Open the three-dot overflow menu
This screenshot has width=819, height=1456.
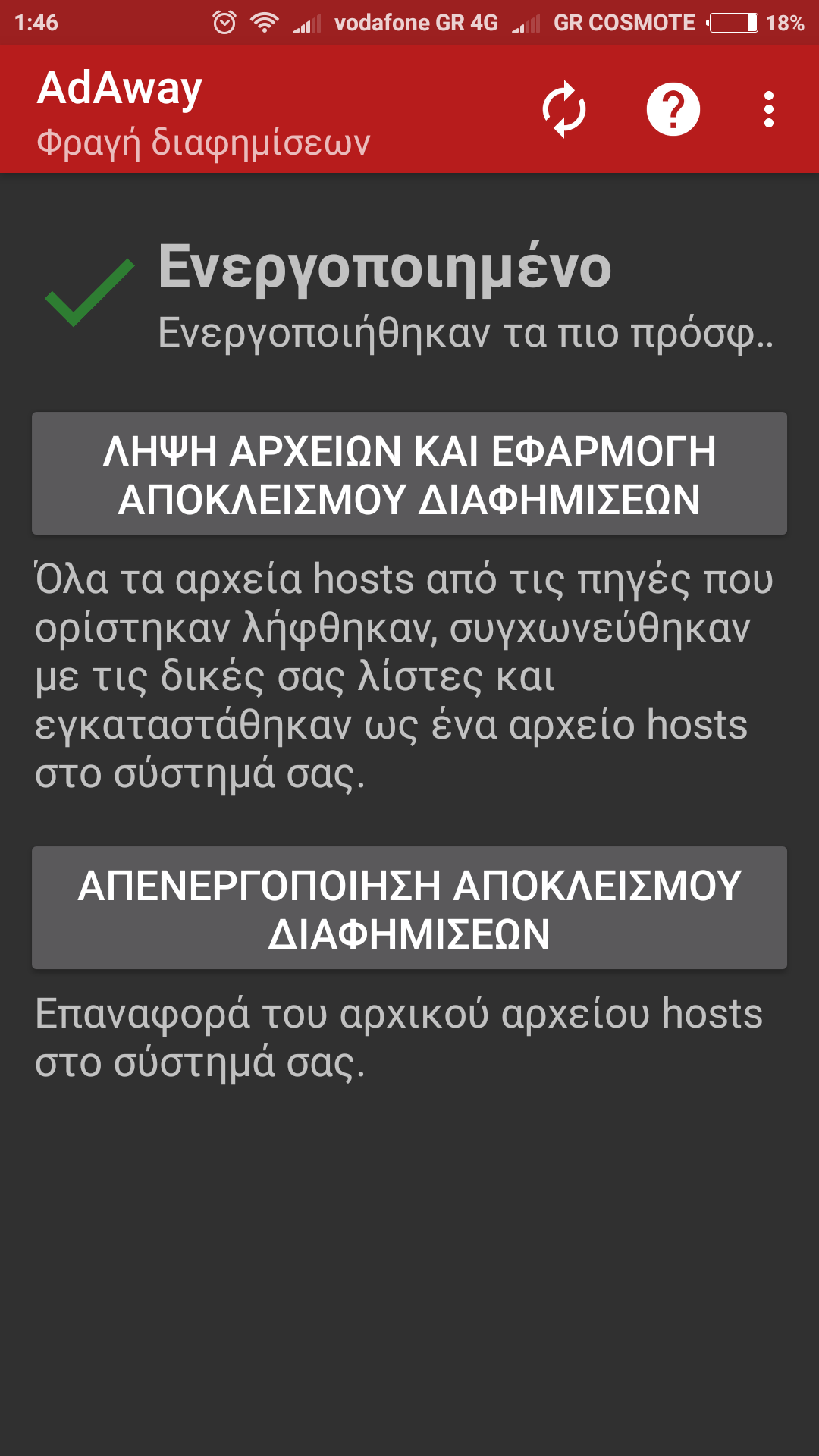[769, 110]
